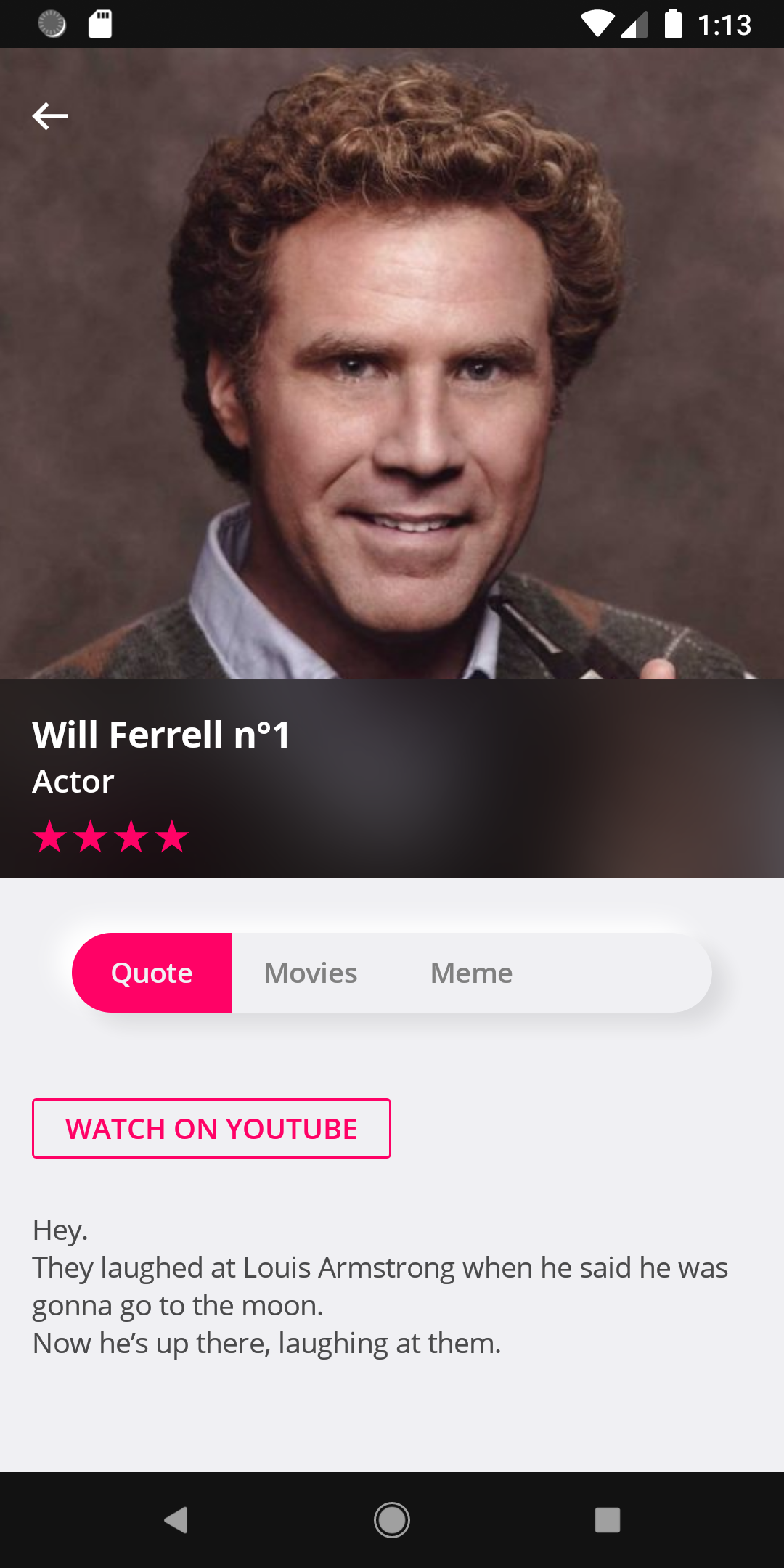Tap the system home button
This screenshot has width=784, height=1568.
[x=392, y=1519]
